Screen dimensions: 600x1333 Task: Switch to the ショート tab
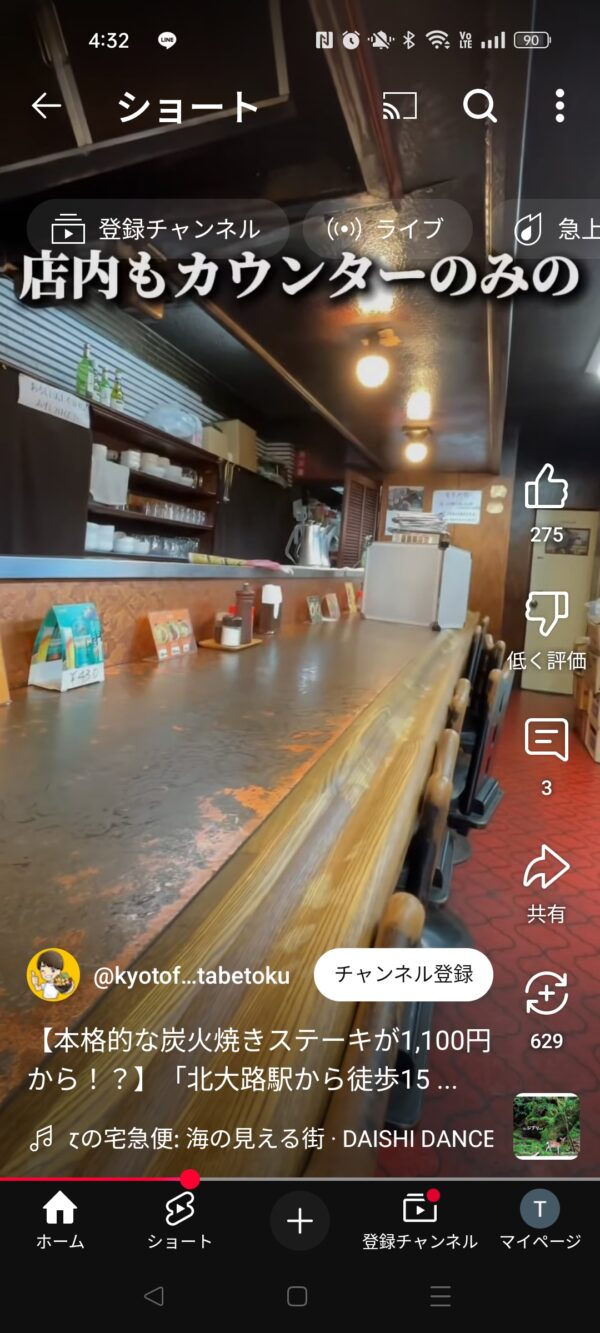180,1220
